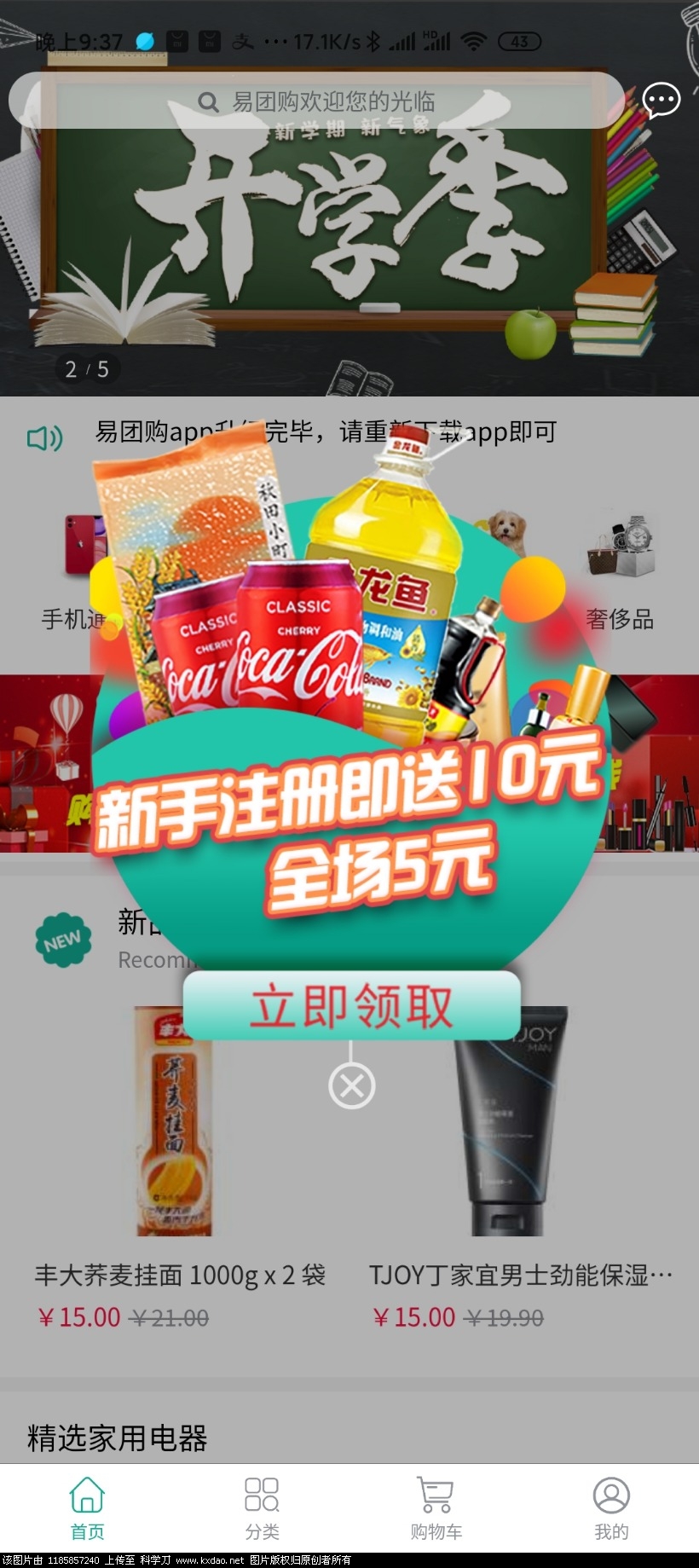Open the 奢侈品 category
699x1568 pixels.
620,571
